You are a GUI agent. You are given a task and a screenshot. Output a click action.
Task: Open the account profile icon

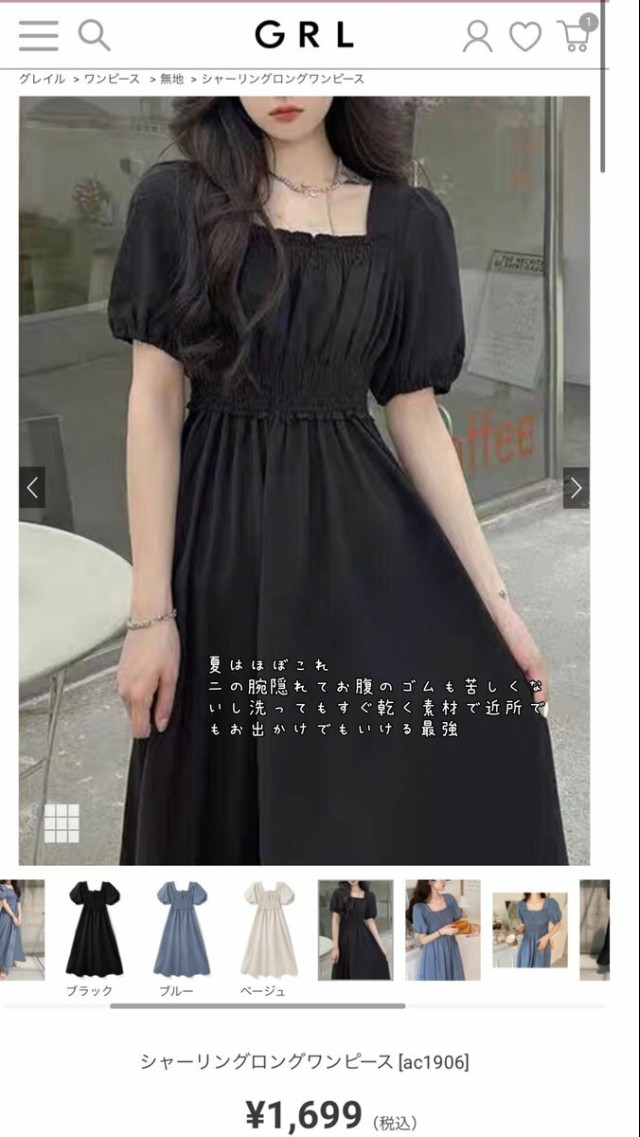(477, 36)
